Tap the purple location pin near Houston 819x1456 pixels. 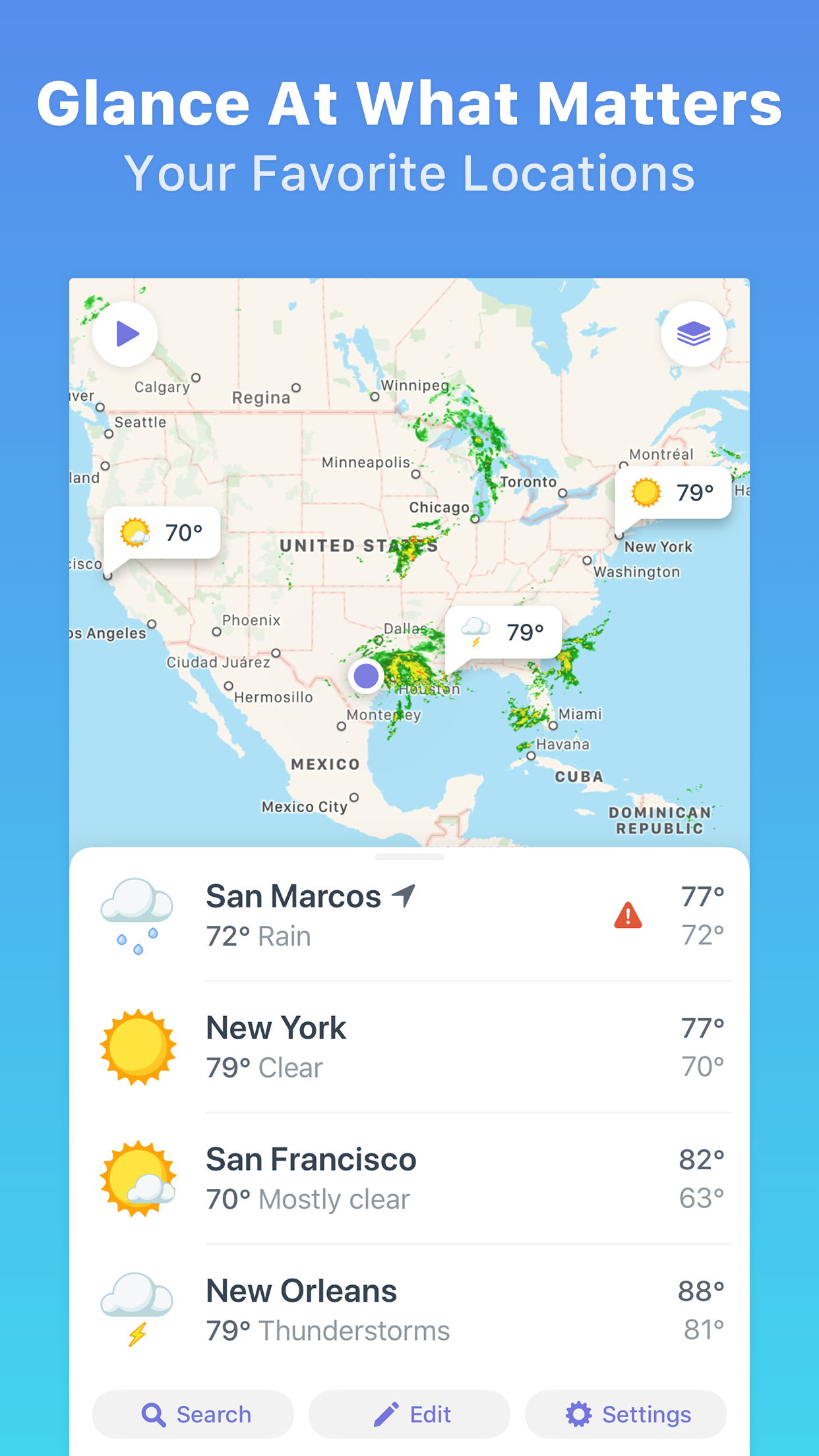(x=366, y=675)
